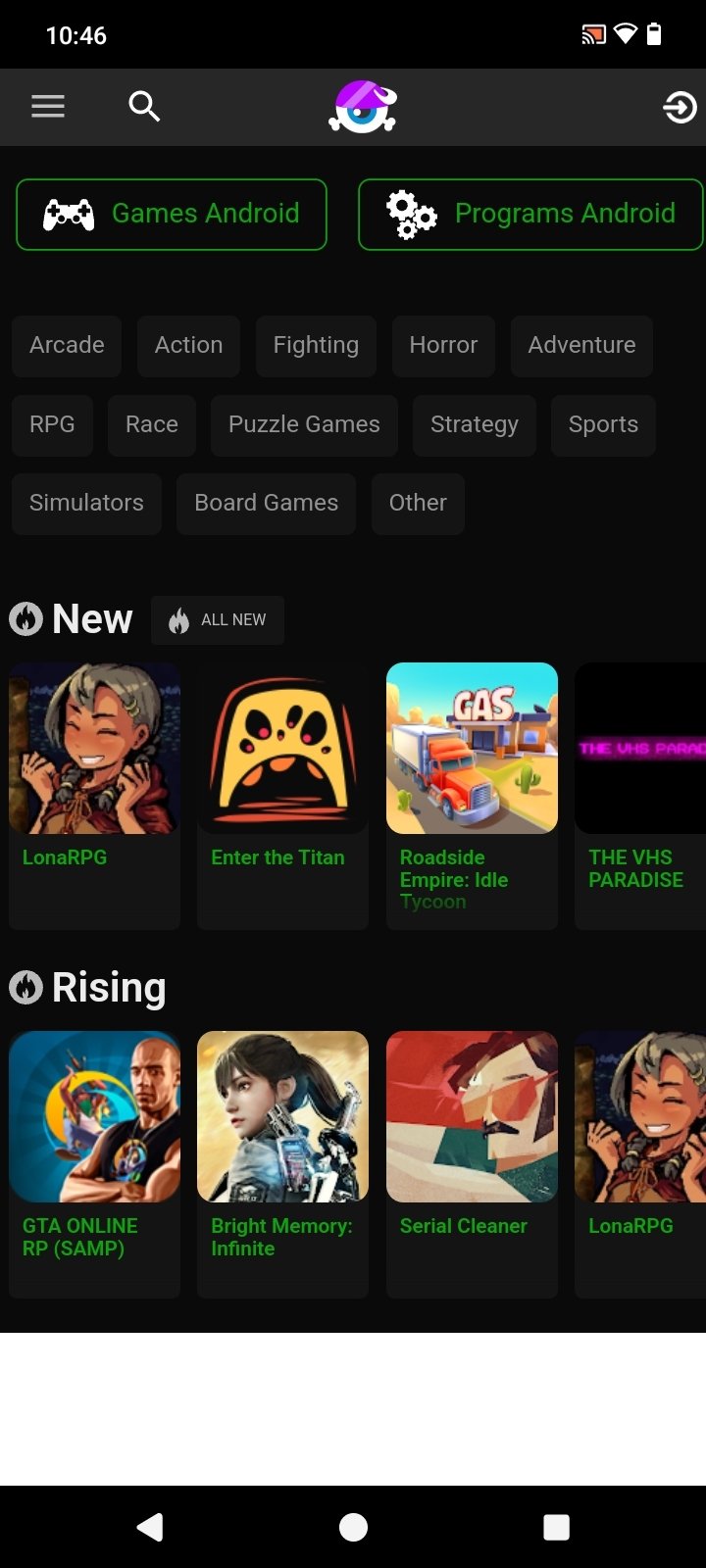The width and height of the screenshot is (706, 1568).
Task: Open Roadside Empire: Idle Tycoon card
Action: (472, 774)
